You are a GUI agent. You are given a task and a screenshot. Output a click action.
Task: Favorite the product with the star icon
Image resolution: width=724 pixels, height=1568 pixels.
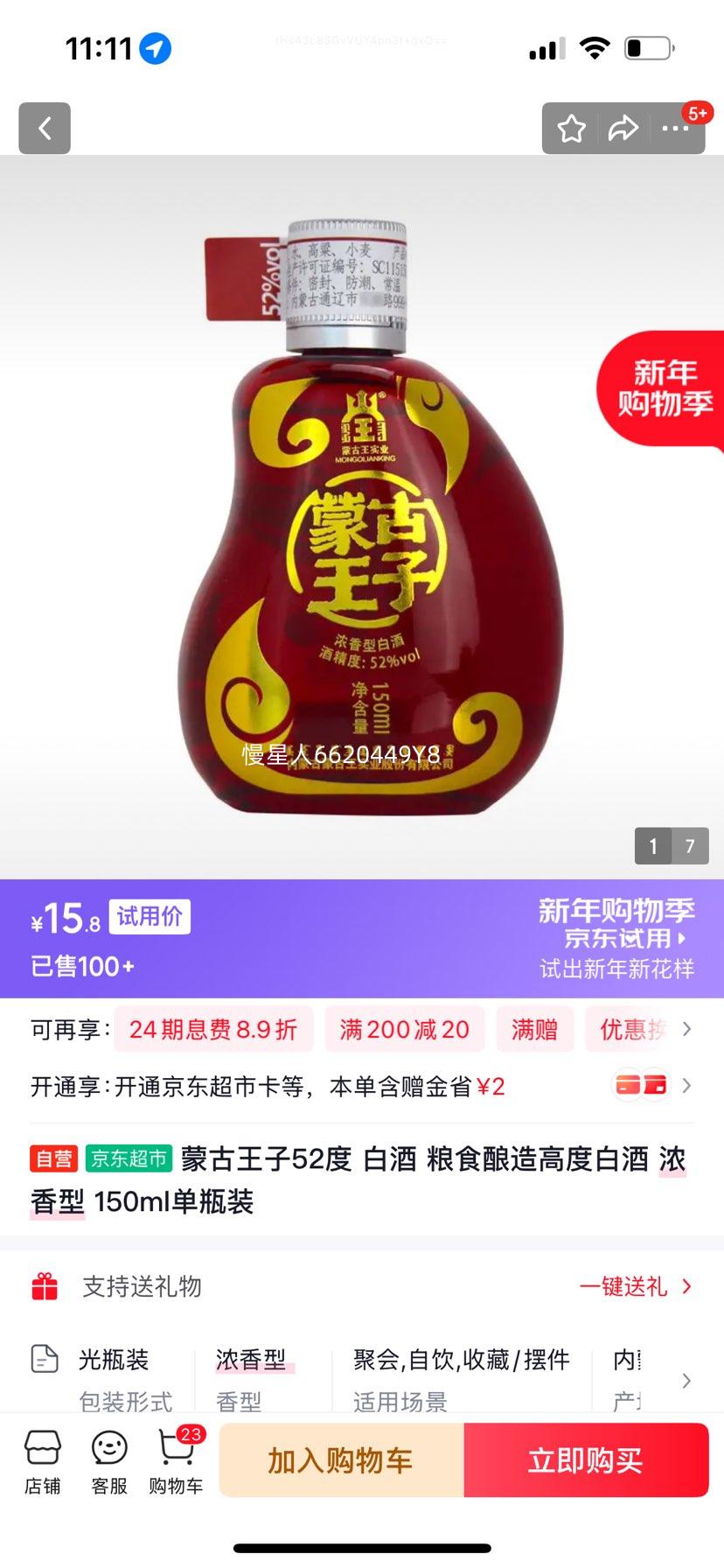pos(569,128)
